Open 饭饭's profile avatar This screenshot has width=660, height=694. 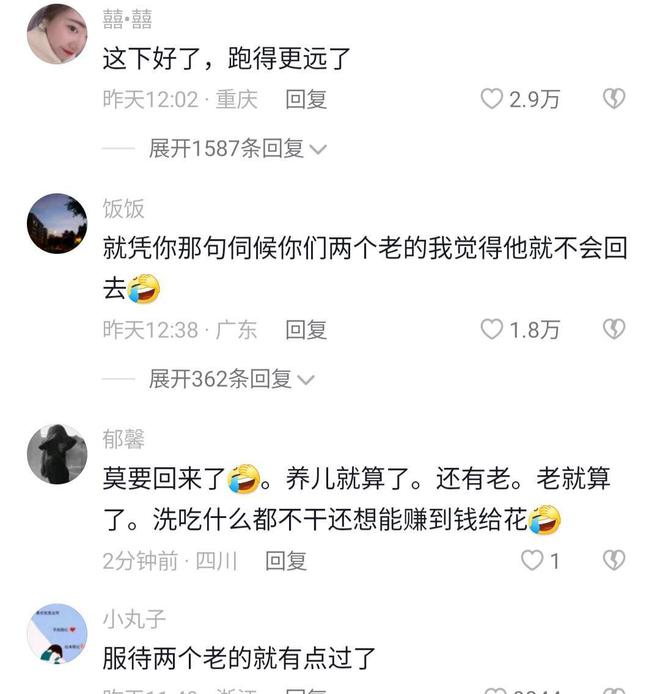click(56, 224)
